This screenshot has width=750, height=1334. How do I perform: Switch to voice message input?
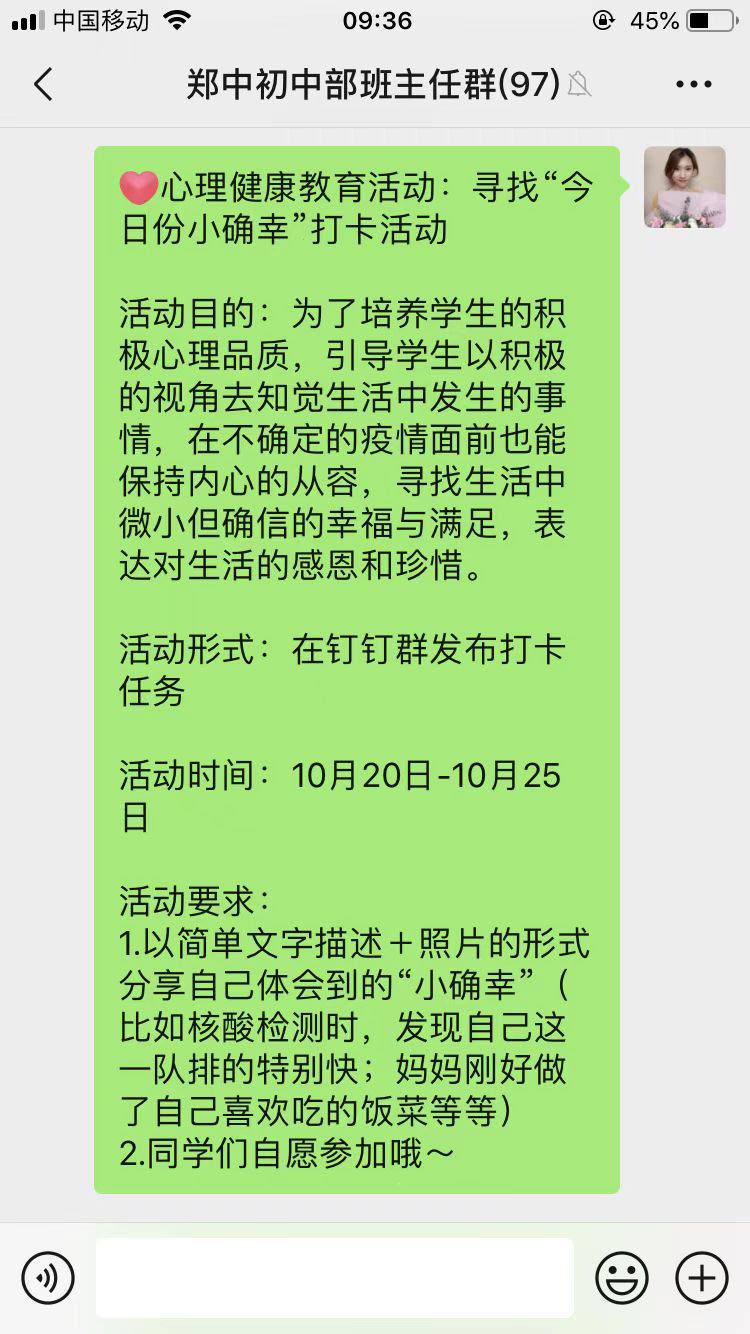pos(48,1277)
